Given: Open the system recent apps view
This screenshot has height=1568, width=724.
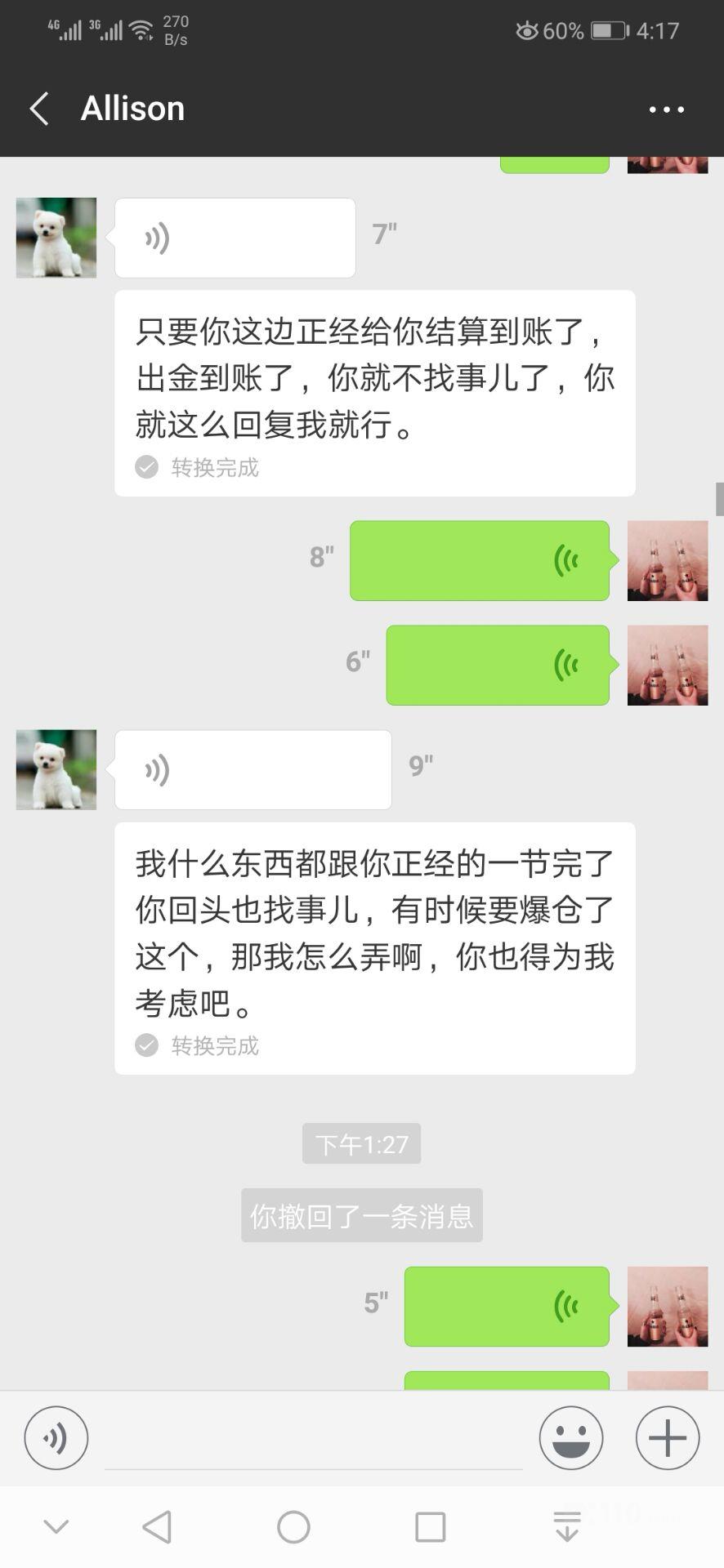Looking at the screenshot, I should point(431,1526).
